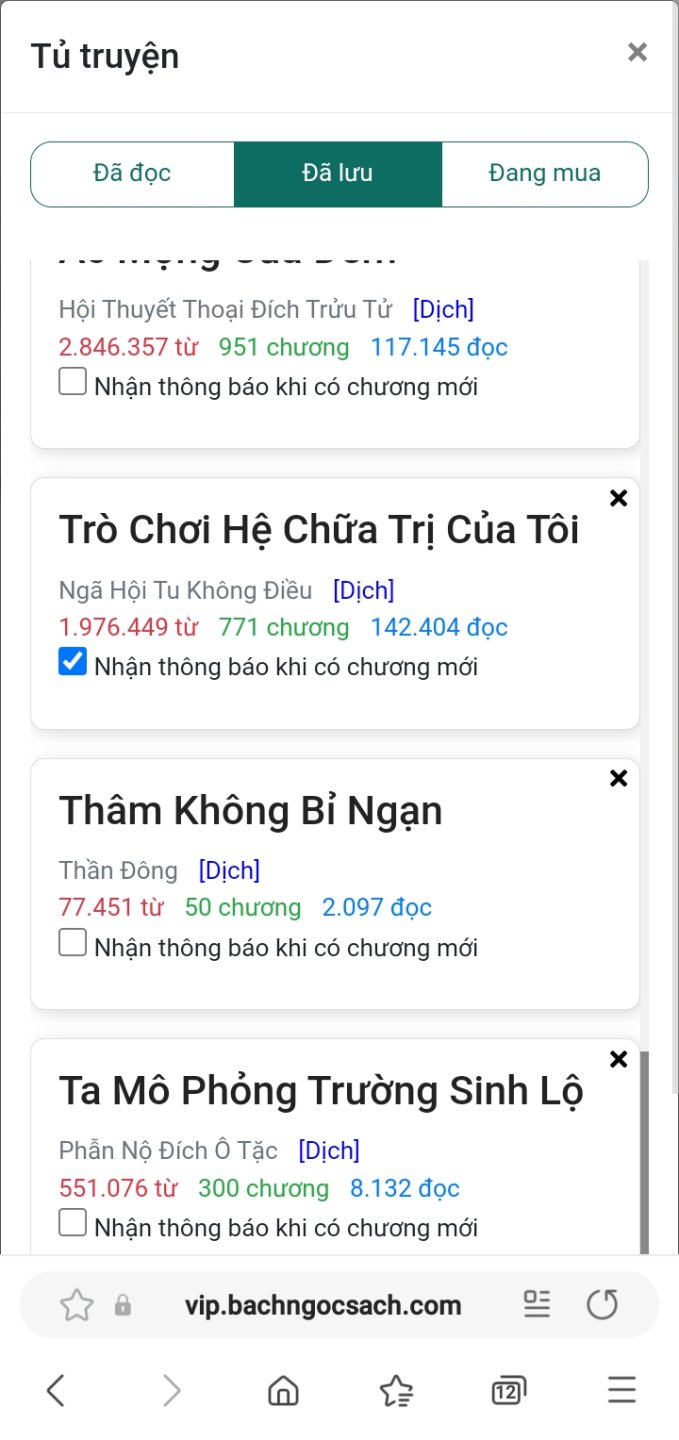Close the Tủ truyện dialog

(x=637, y=52)
